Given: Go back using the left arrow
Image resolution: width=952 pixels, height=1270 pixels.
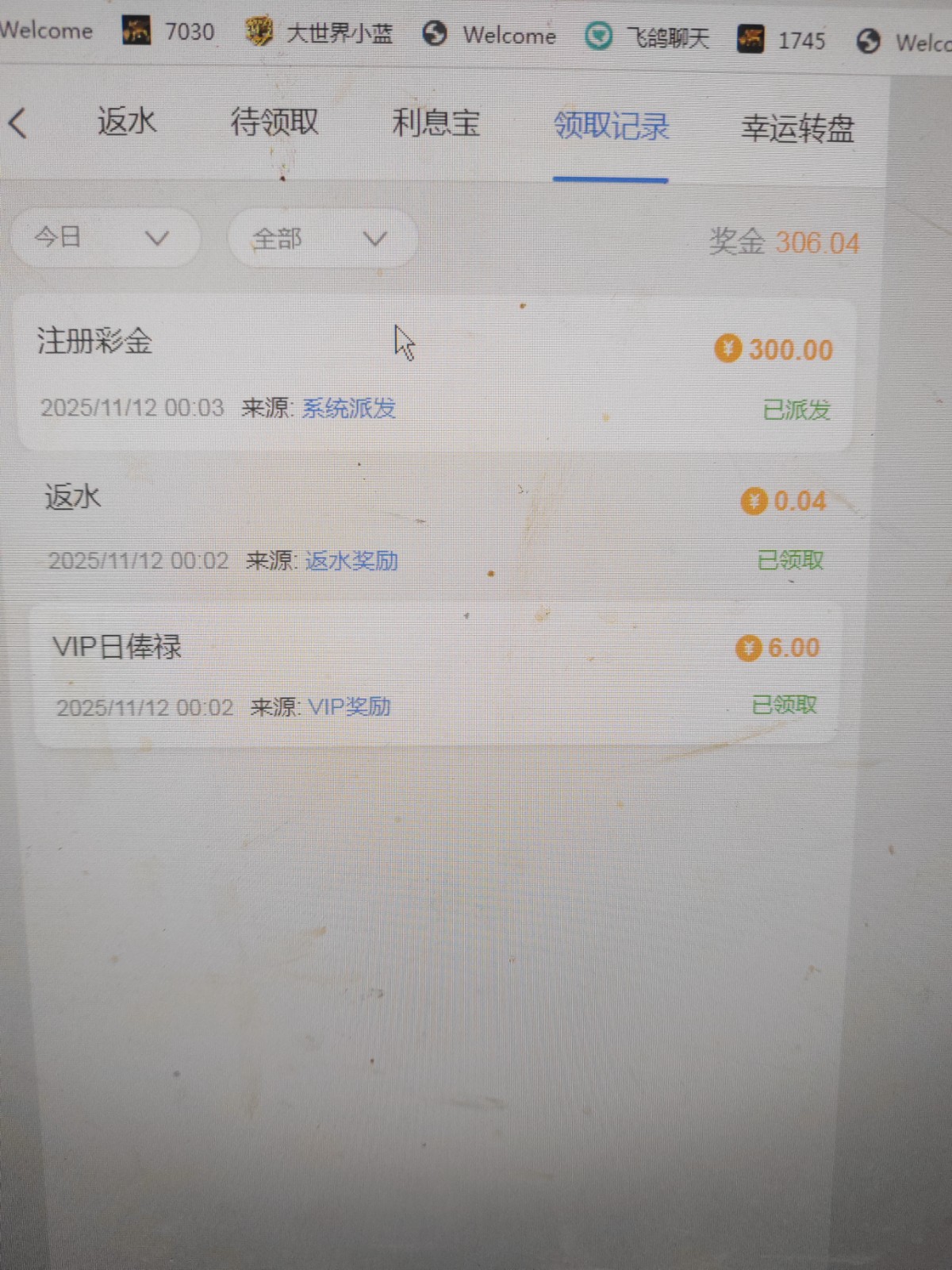Looking at the screenshot, I should coord(19,124).
